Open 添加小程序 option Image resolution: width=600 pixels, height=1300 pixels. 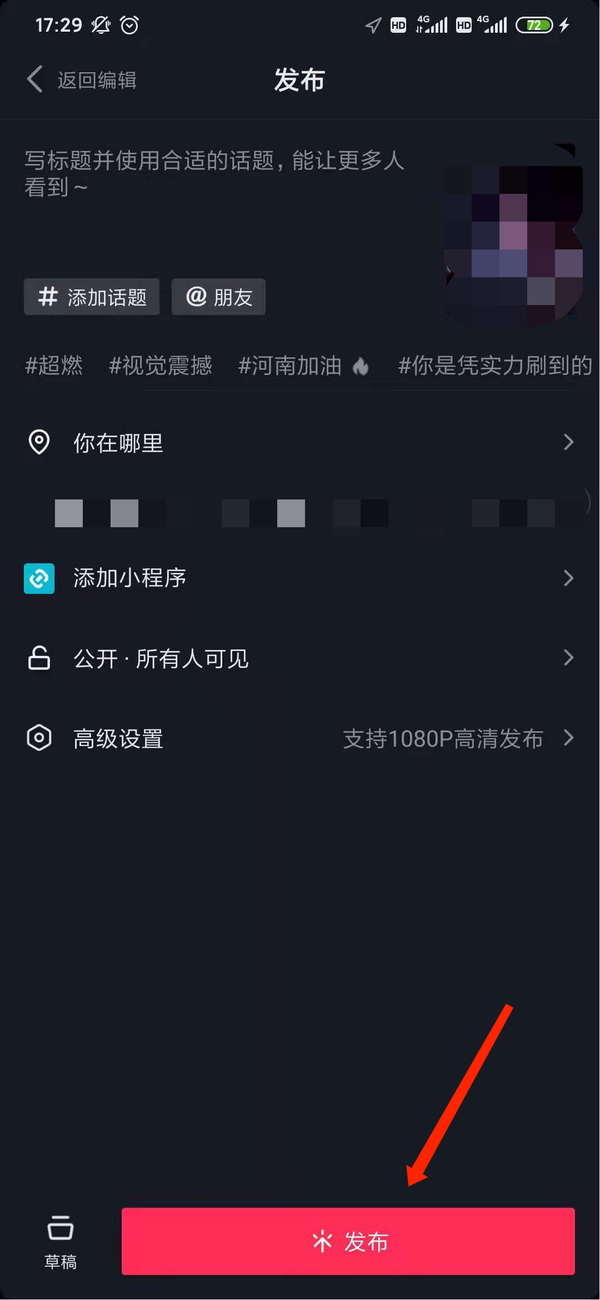pos(300,578)
